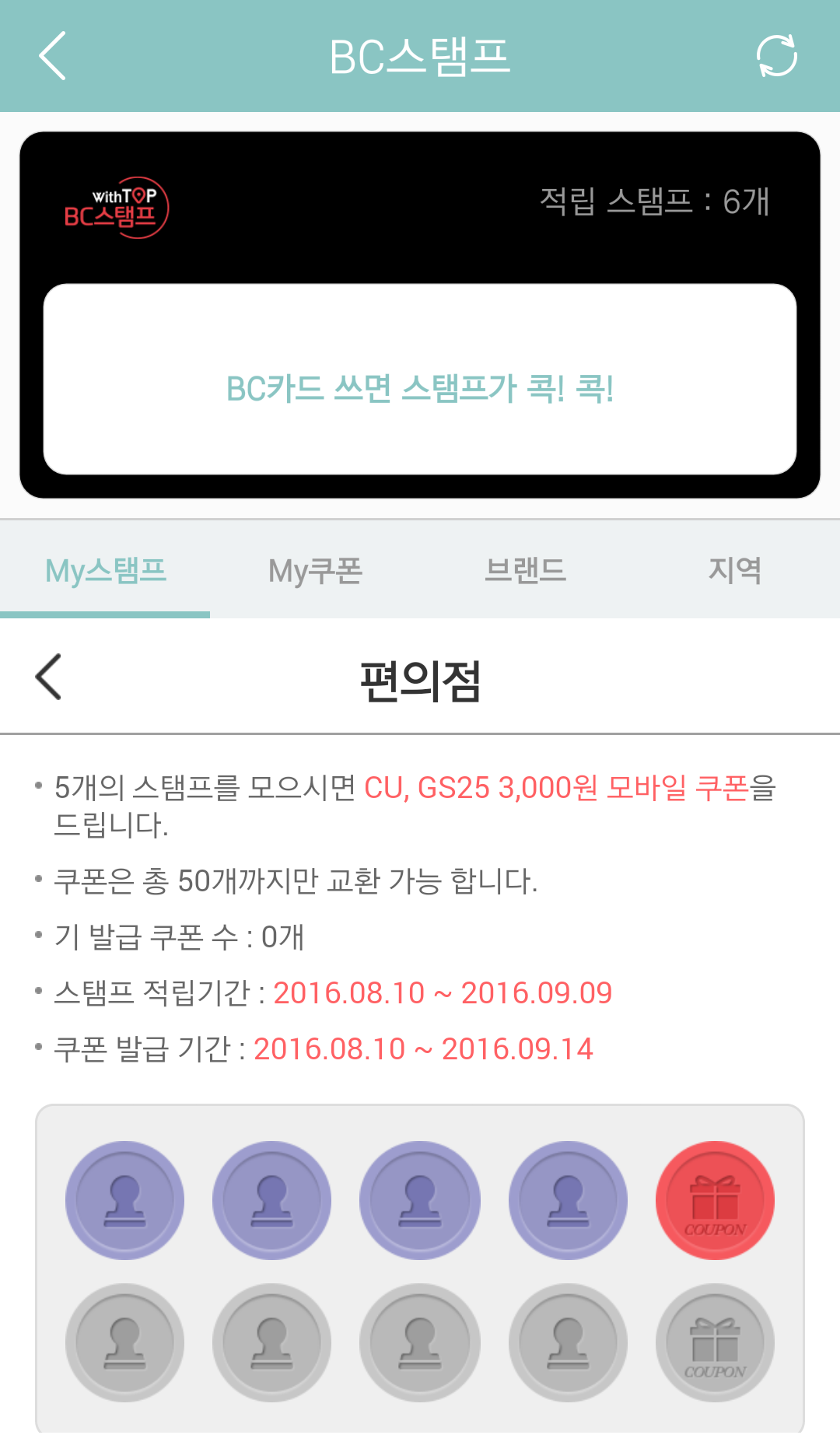Select the My스탬프 tab
840x1435 pixels.
tap(106, 570)
